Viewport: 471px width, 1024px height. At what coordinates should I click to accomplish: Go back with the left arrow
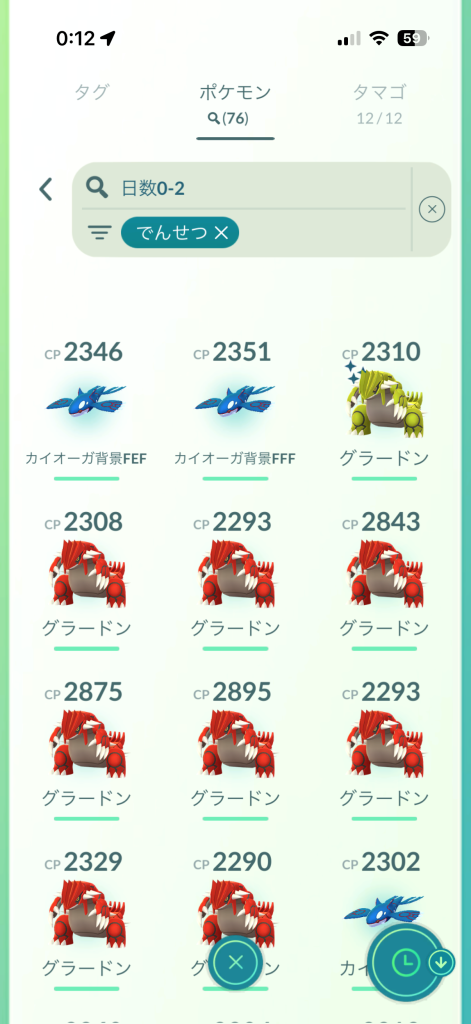[45, 189]
